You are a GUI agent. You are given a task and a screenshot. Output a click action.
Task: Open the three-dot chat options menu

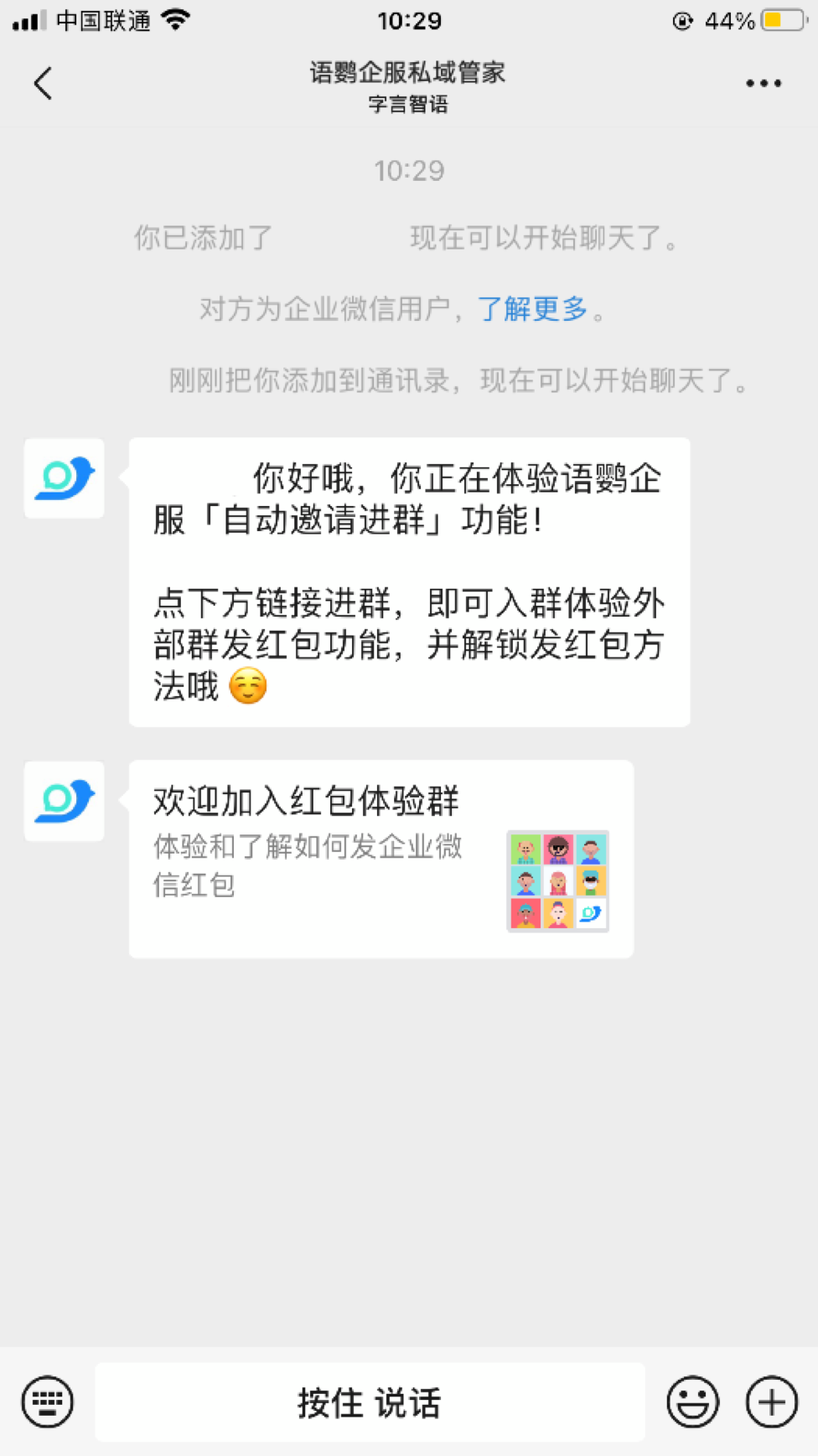coord(764,84)
